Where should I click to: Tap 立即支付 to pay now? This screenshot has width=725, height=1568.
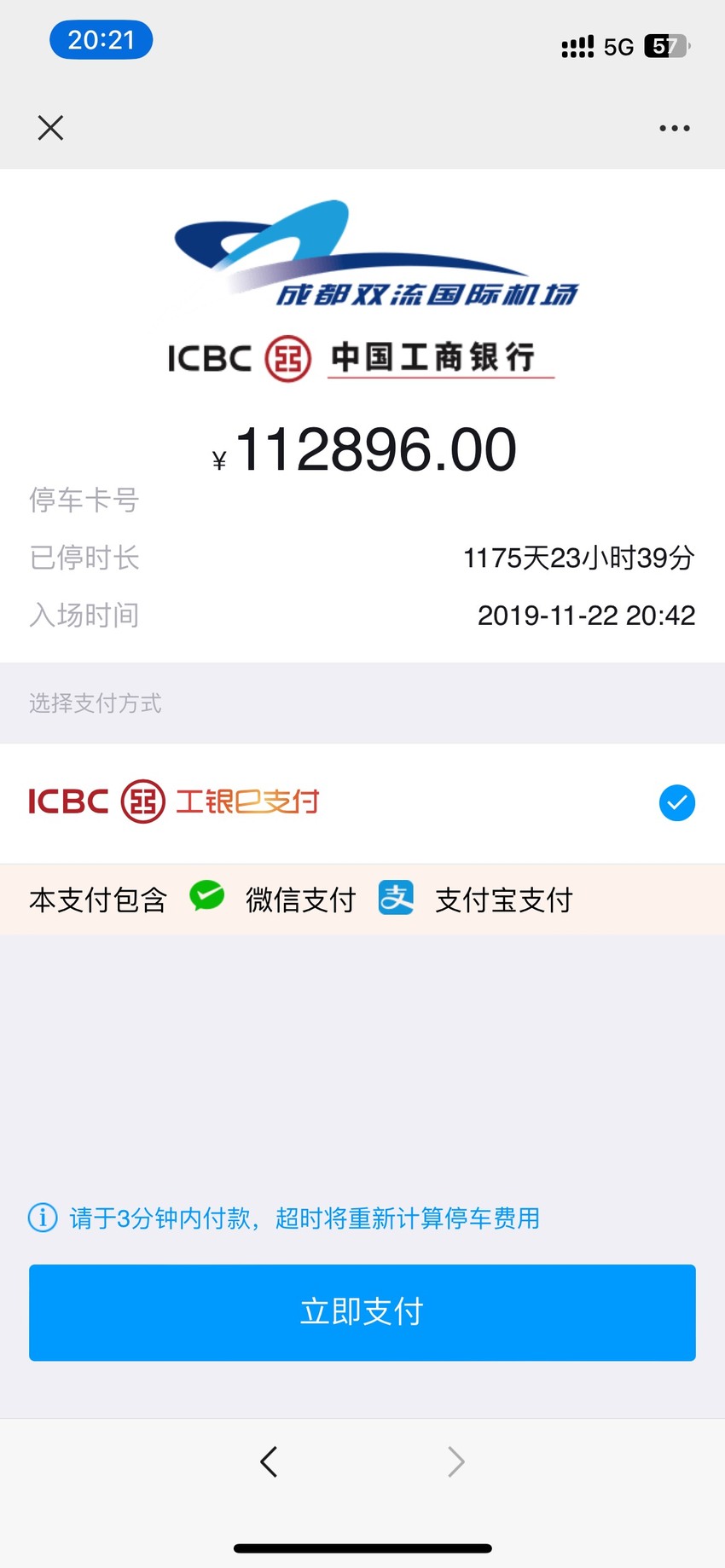click(362, 1312)
